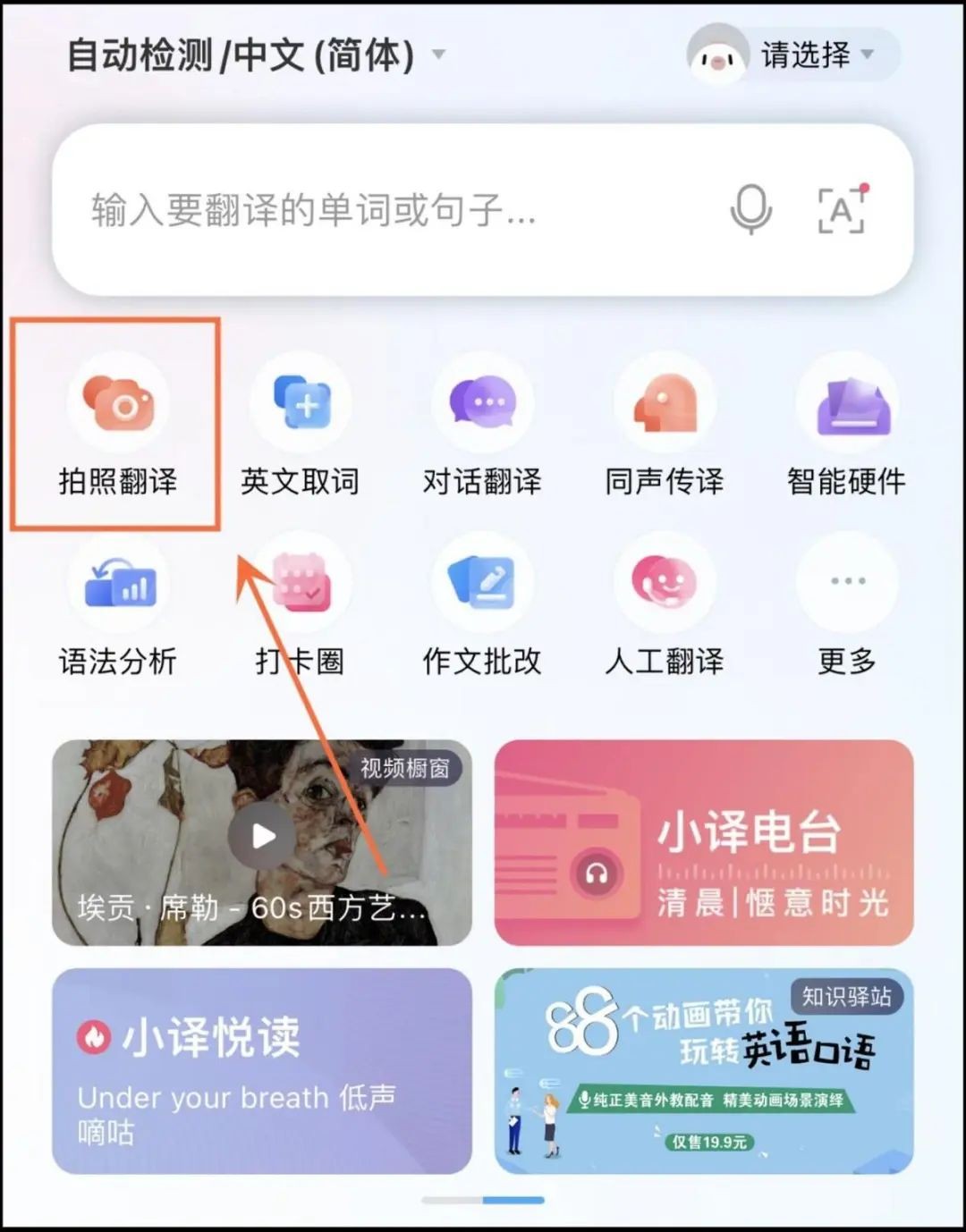Viewport: 966px width, 1232px height.
Task: Open 打卡圈 check-in circle
Action: (300, 608)
